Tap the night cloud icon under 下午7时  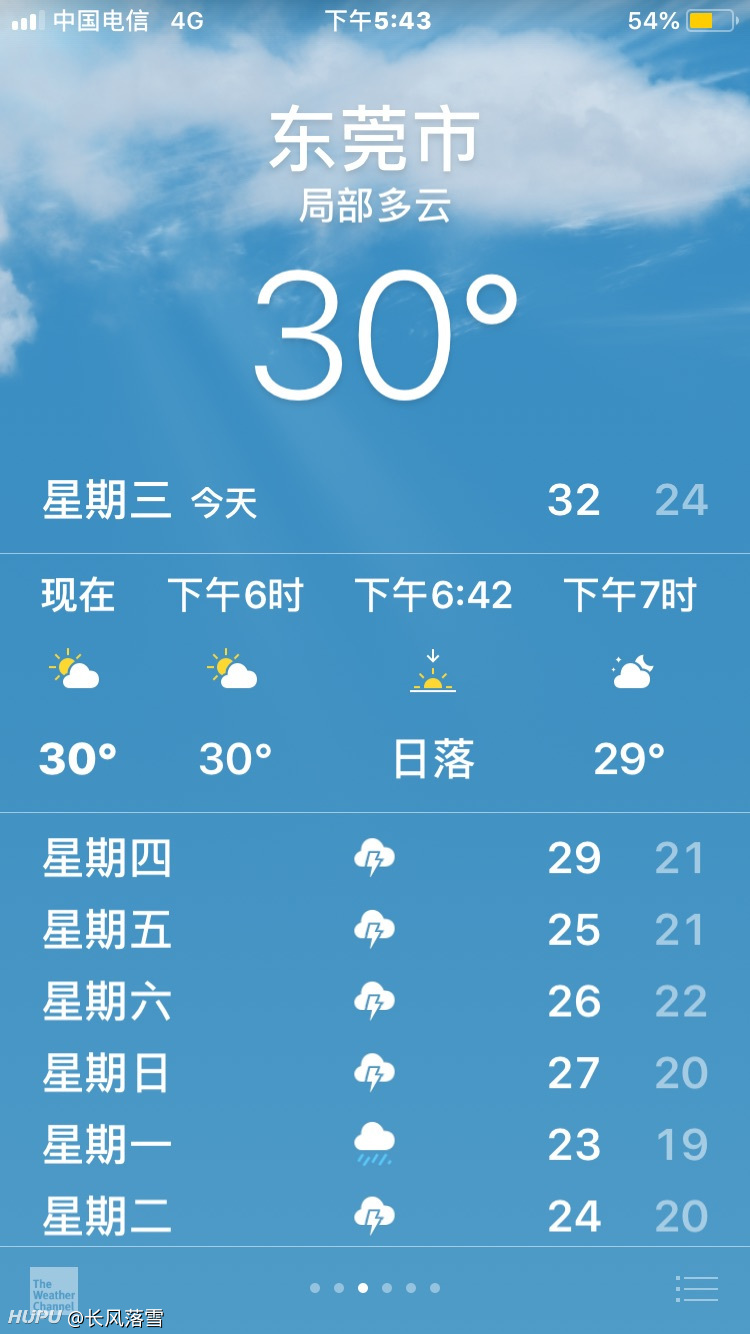pyautogui.click(x=630, y=670)
